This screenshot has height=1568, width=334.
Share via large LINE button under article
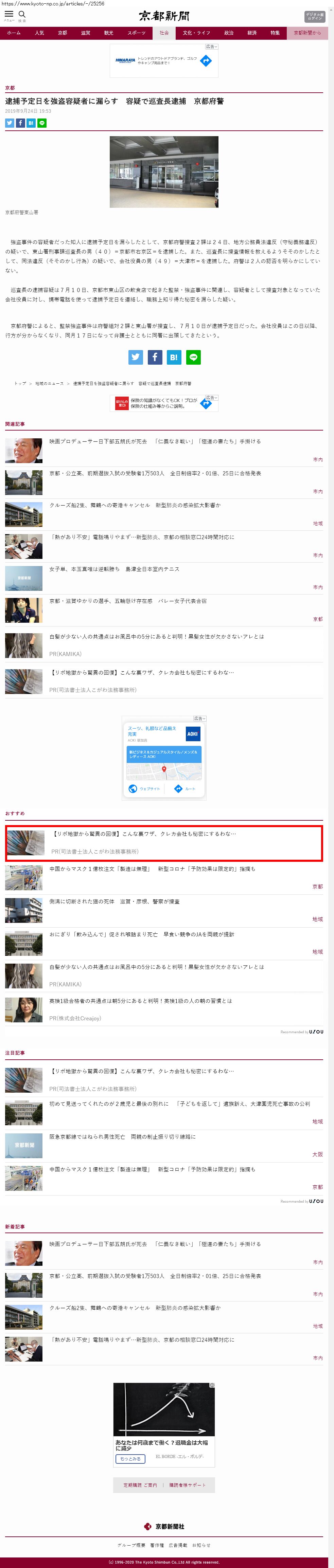193,357
